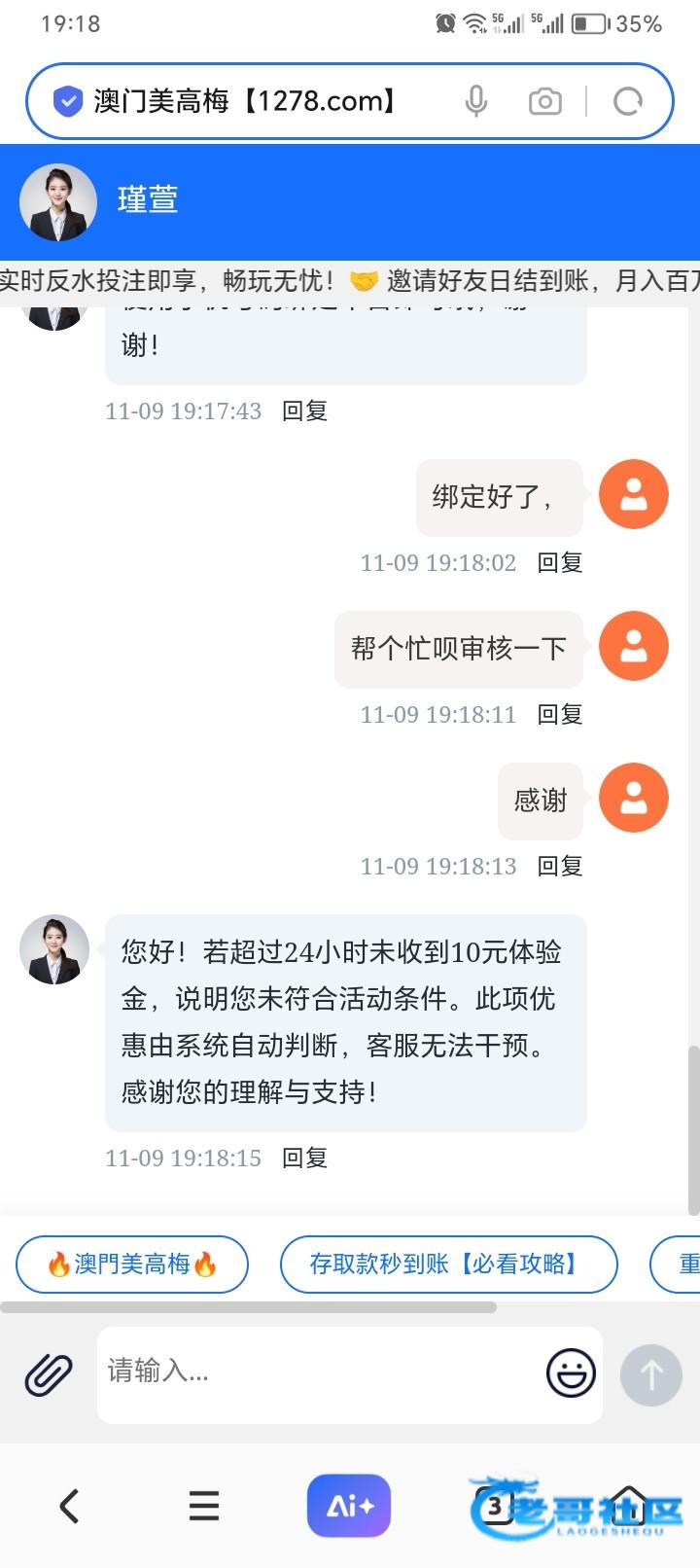The height and width of the screenshot is (1568, 700).
Task: Reply to the 绑定好了 message
Action: pos(560,562)
